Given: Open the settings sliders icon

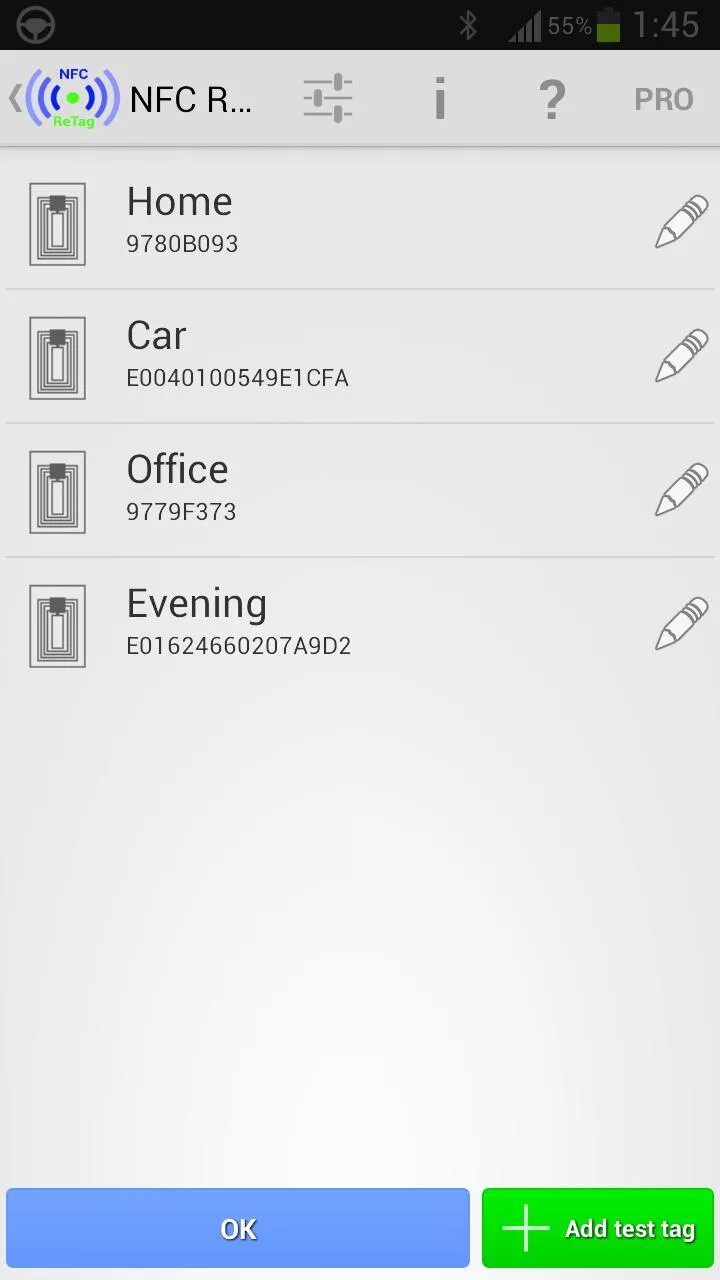Looking at the screenshot, I should (x=328, y=98).
